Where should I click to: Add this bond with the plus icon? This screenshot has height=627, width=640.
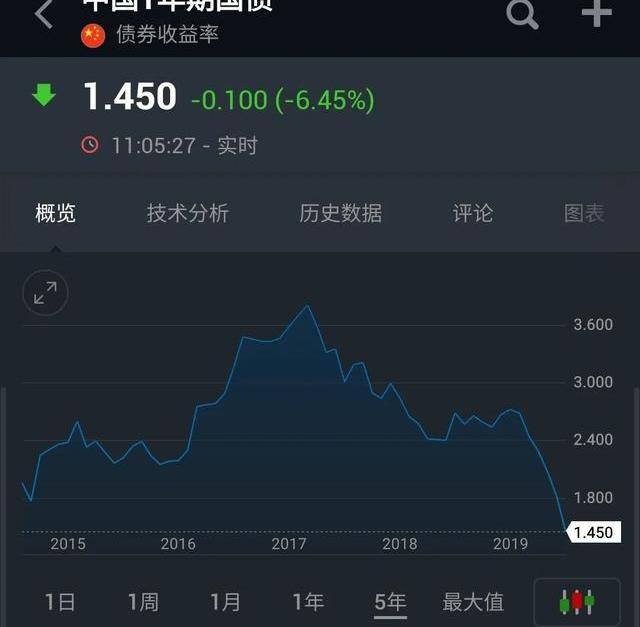click(x=596, y=13)
